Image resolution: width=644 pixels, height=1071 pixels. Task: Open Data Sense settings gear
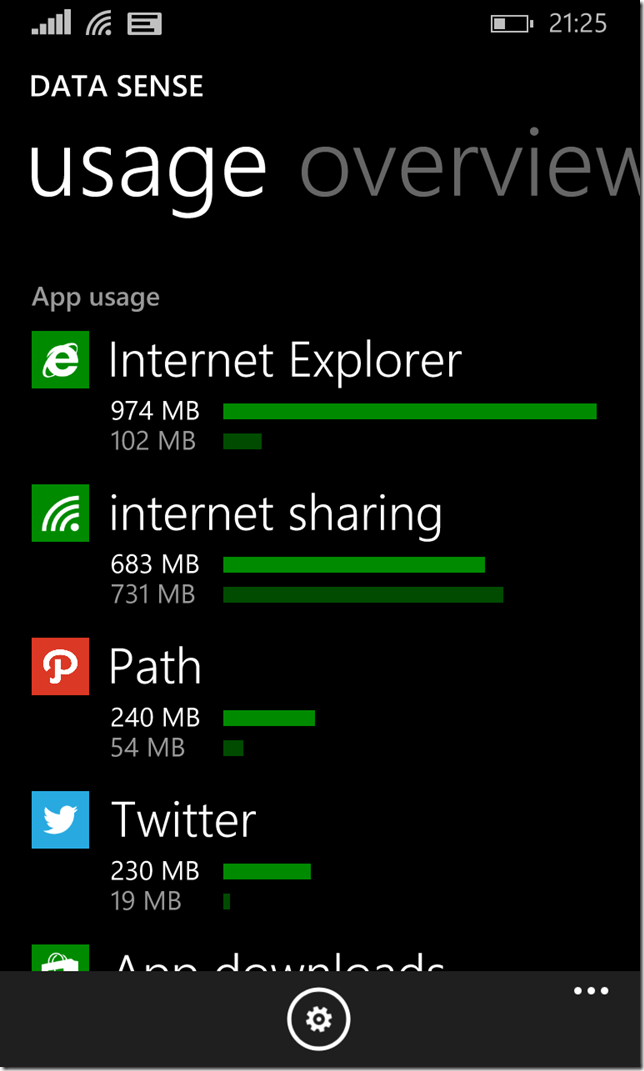(x=318, y=1019)
